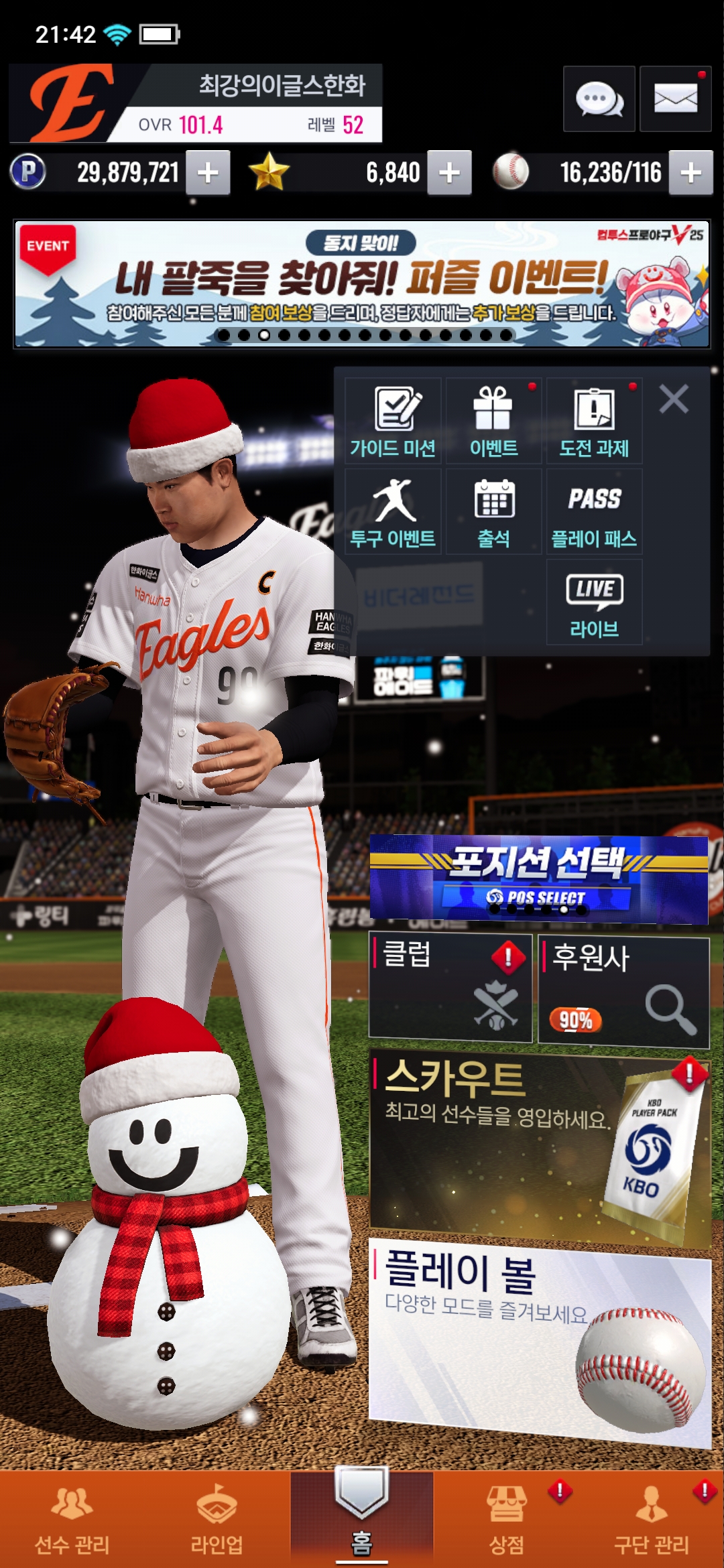Open the 퍼즐 이벤트 event banner

tap(362, 283)
